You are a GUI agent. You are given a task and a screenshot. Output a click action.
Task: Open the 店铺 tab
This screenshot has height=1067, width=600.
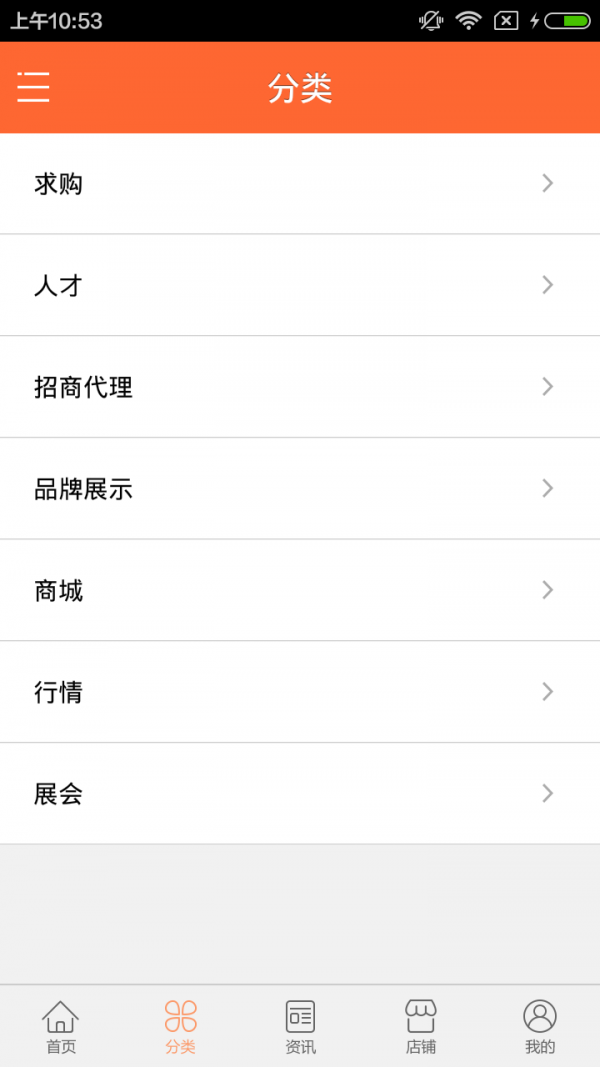(420, 1027)
